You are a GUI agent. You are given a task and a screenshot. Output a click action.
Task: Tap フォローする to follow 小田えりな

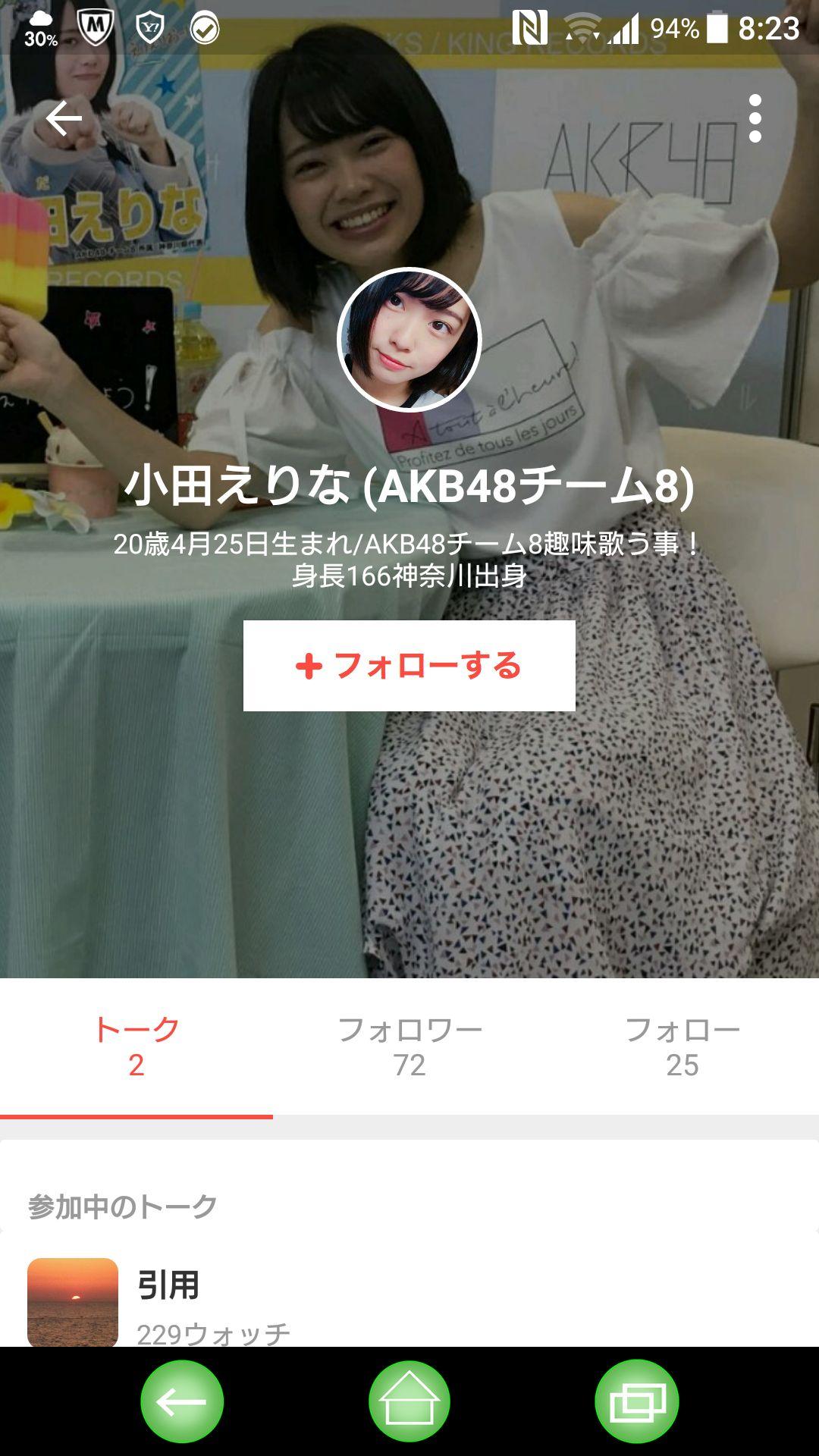[409, 666]
